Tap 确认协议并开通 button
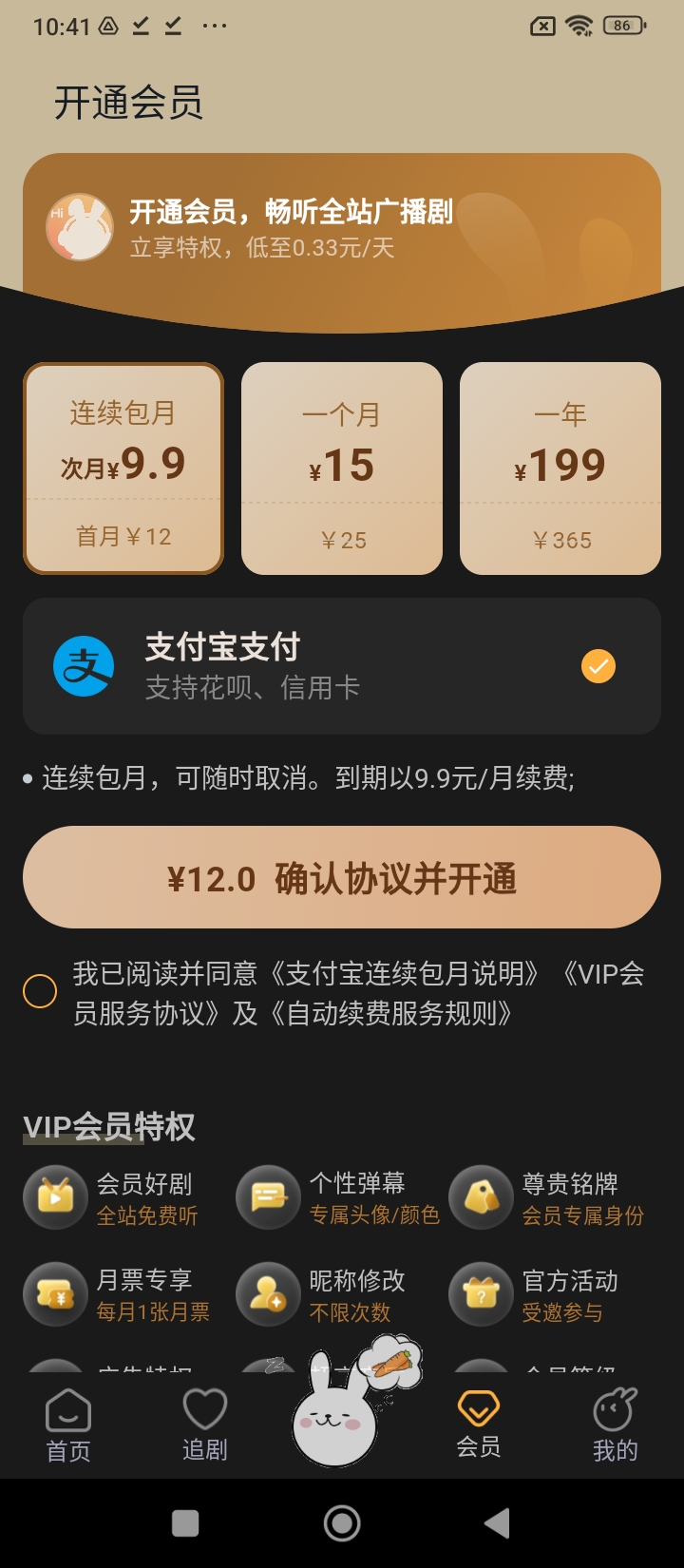Screen dimensions: 684x1568 [342, 878]
